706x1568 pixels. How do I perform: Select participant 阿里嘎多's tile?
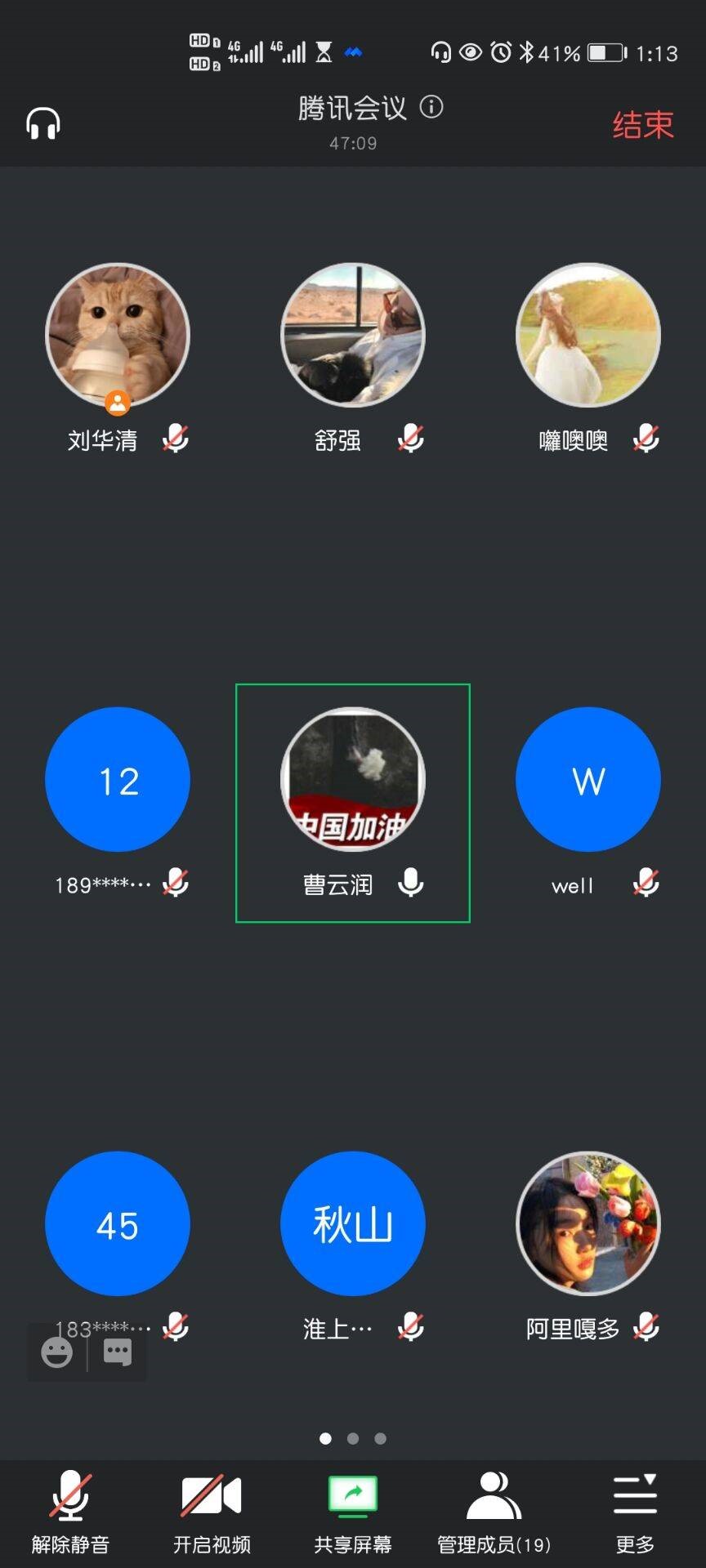coord(588,1223)
